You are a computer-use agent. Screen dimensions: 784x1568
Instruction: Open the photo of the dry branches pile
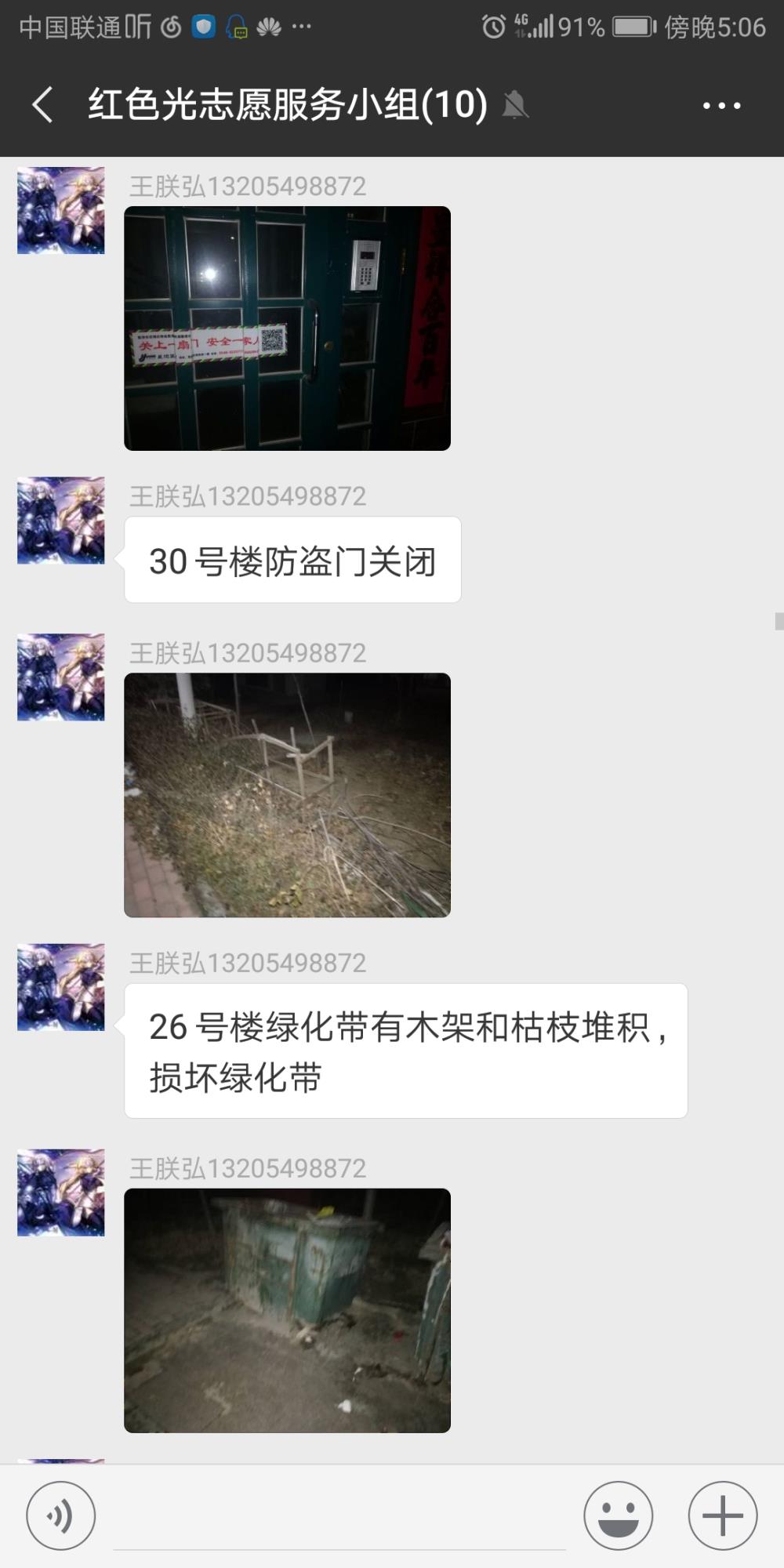pyautogui.click(x=287, y=795)
